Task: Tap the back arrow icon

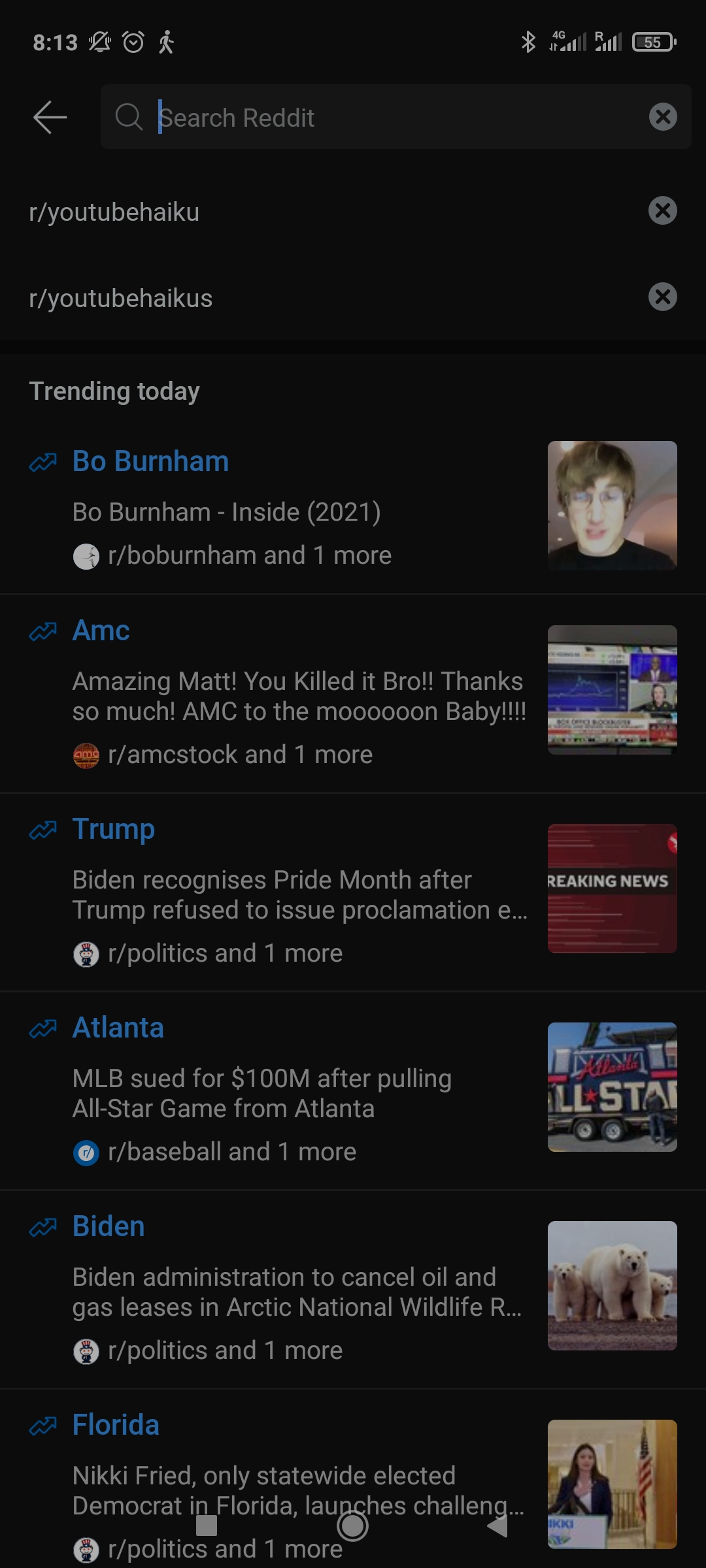Action: pyautogui.click(x=50, y=118)
